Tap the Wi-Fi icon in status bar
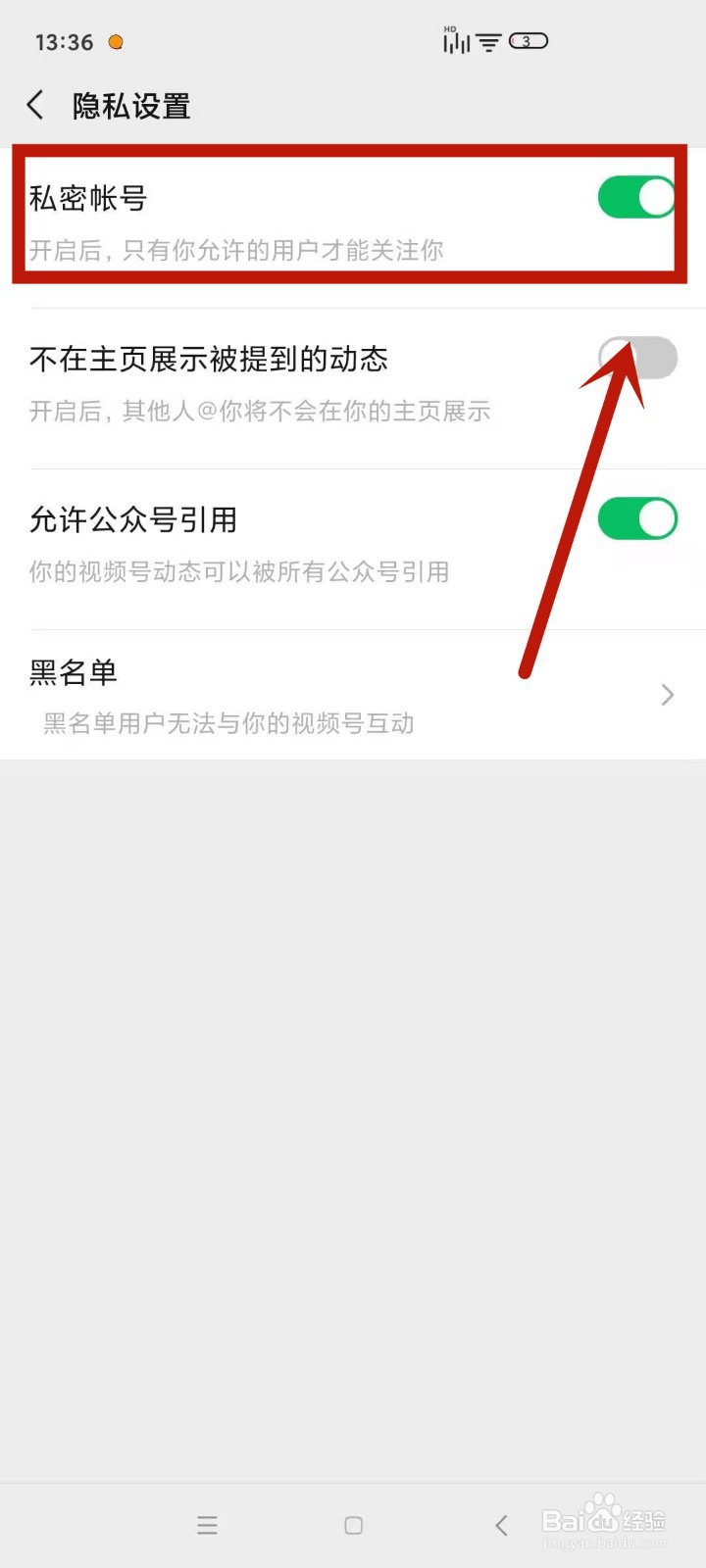The height and width of the screenshot is (1568, 706). point(486,41)
